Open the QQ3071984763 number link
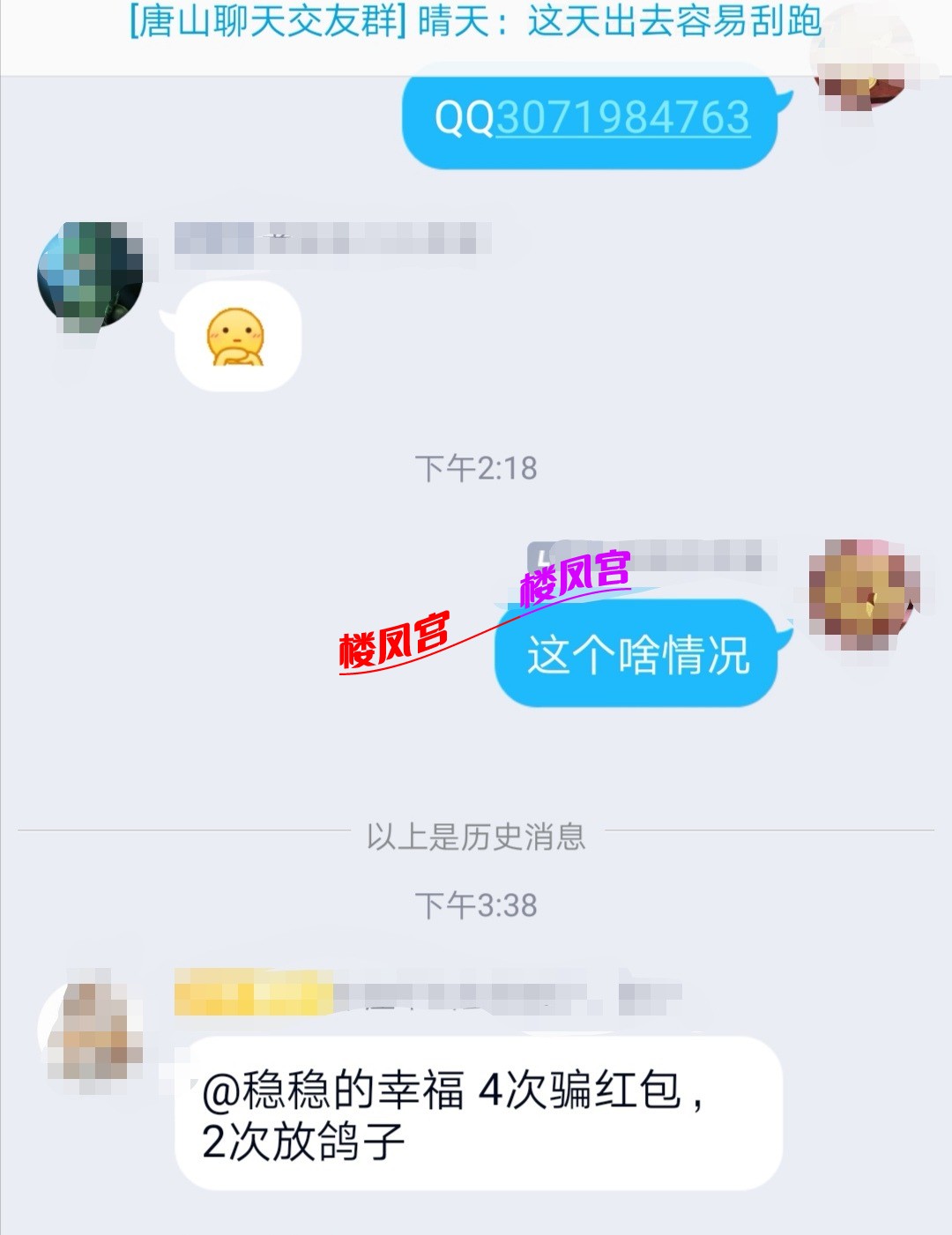Screen dimensions: 952x1235 [x=622, y=117]
